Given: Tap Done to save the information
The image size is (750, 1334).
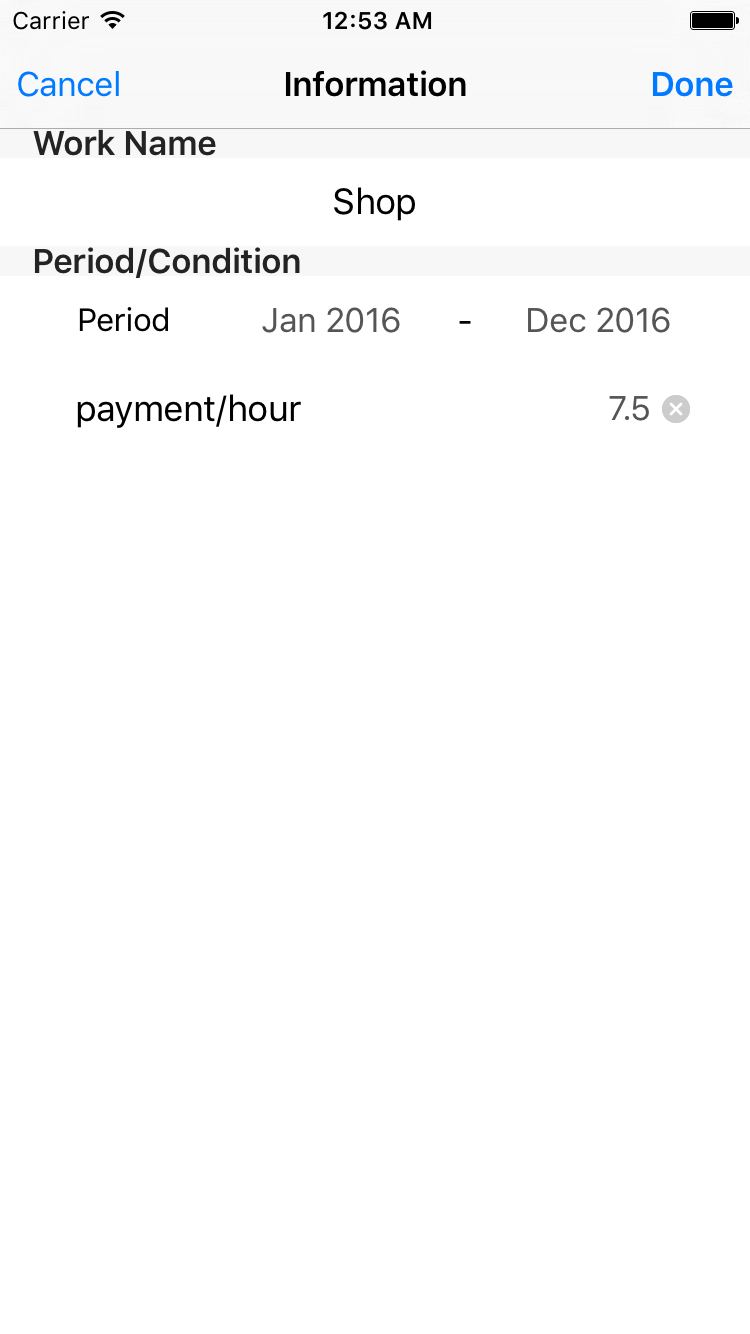Looking at the screenshot, I should (692, 85).
